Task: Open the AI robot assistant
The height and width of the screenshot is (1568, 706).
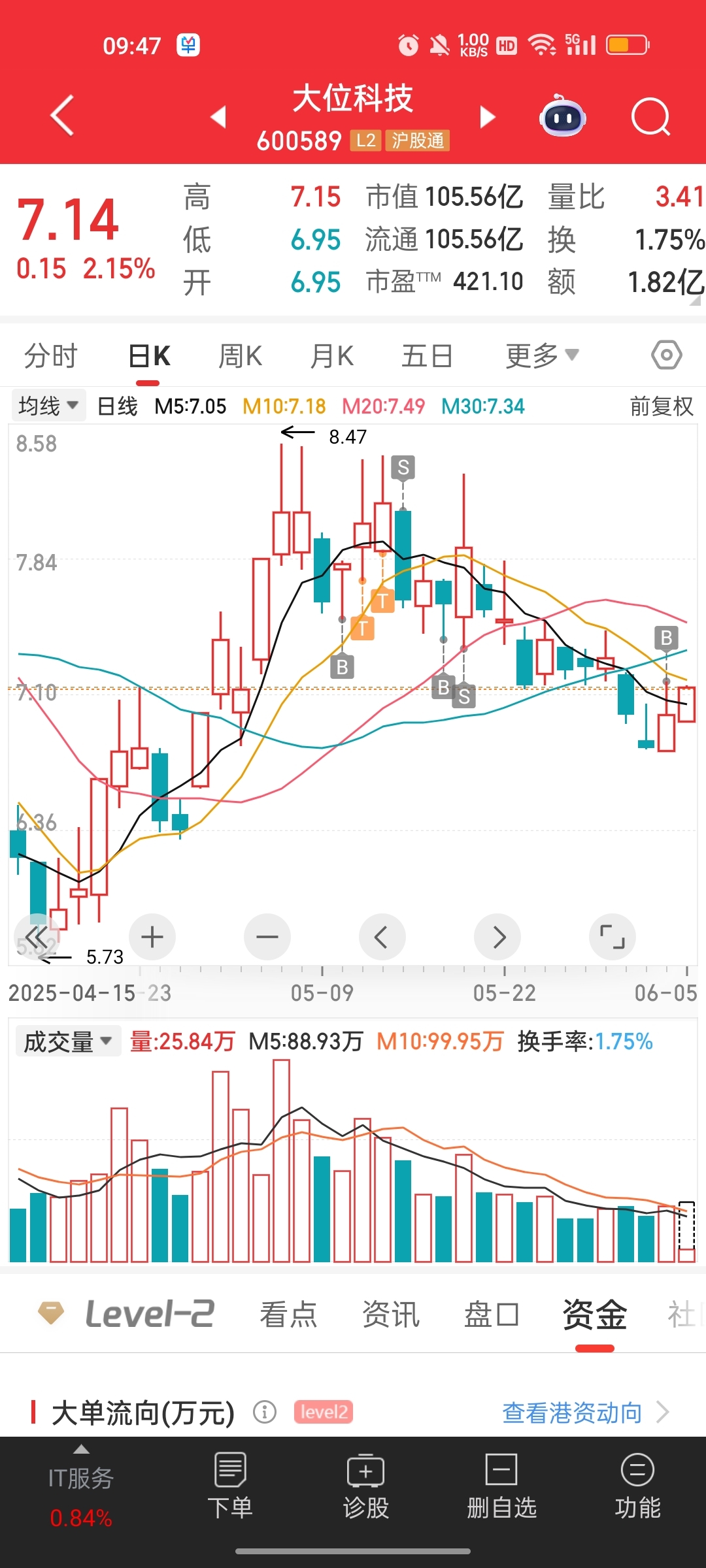Action: (x=562, y=116)
